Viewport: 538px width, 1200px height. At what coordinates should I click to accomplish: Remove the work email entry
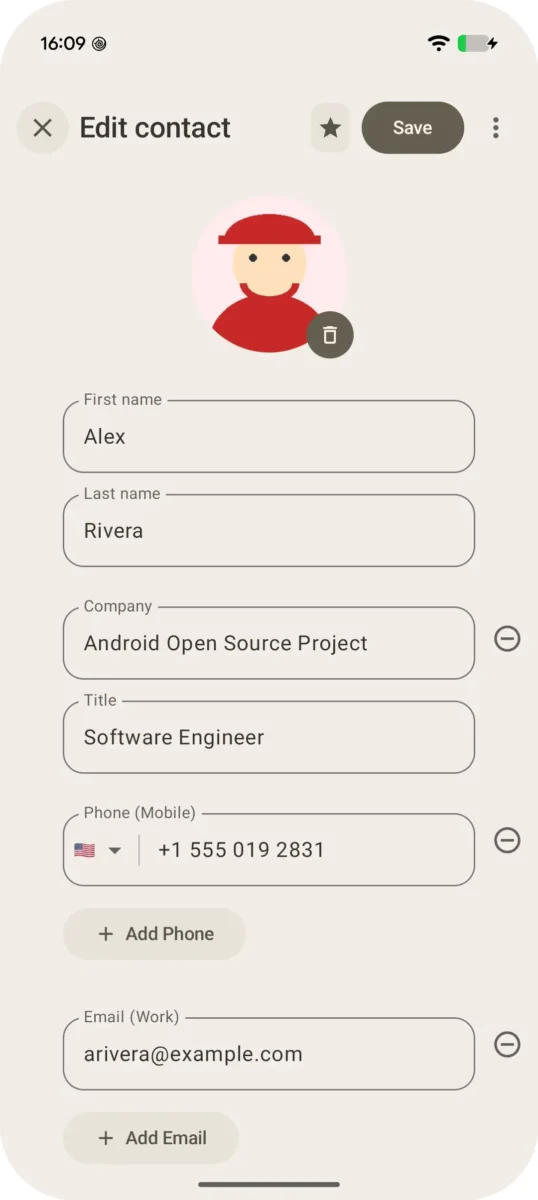click(507, 1044)
